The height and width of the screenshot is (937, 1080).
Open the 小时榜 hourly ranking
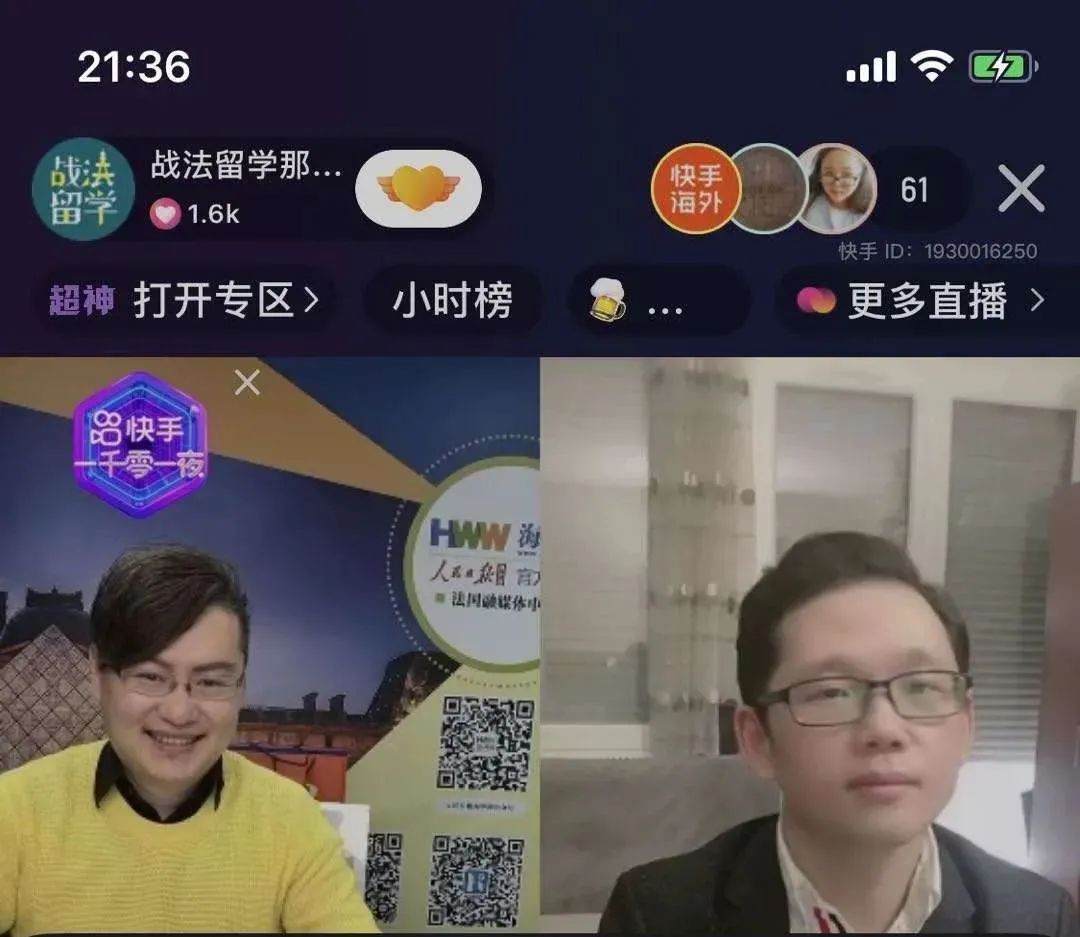pyautogui.click(x=452, y=300)
